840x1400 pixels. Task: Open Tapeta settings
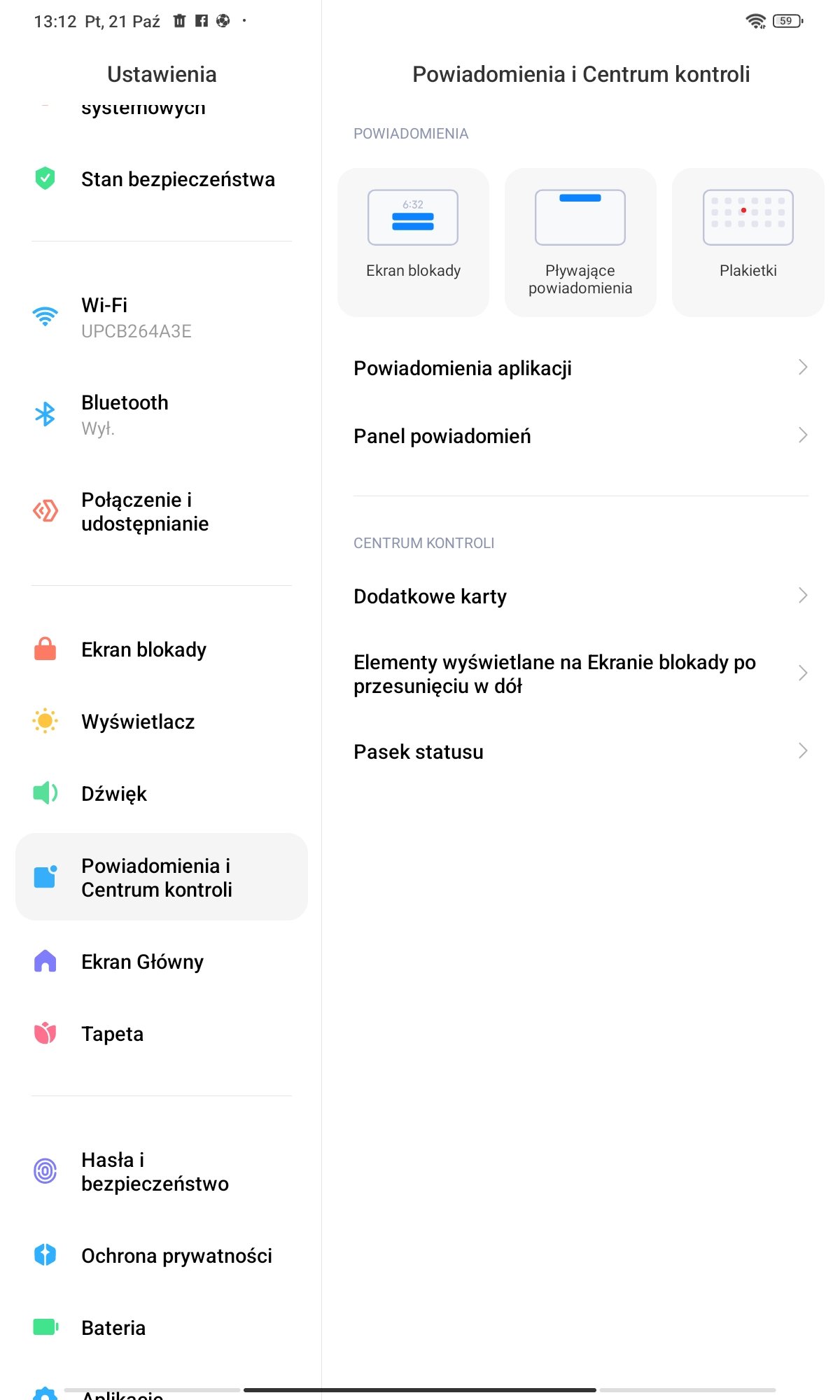pyautogui.click(x=162, y=1034)
